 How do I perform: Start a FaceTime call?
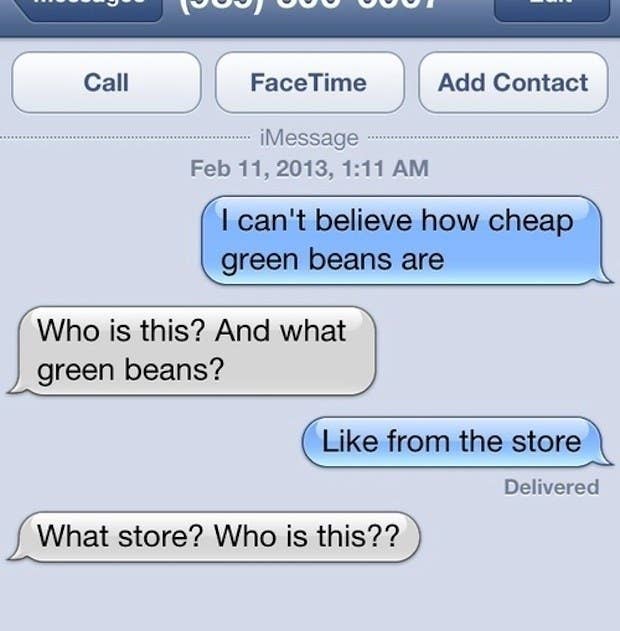pos(309,82)
